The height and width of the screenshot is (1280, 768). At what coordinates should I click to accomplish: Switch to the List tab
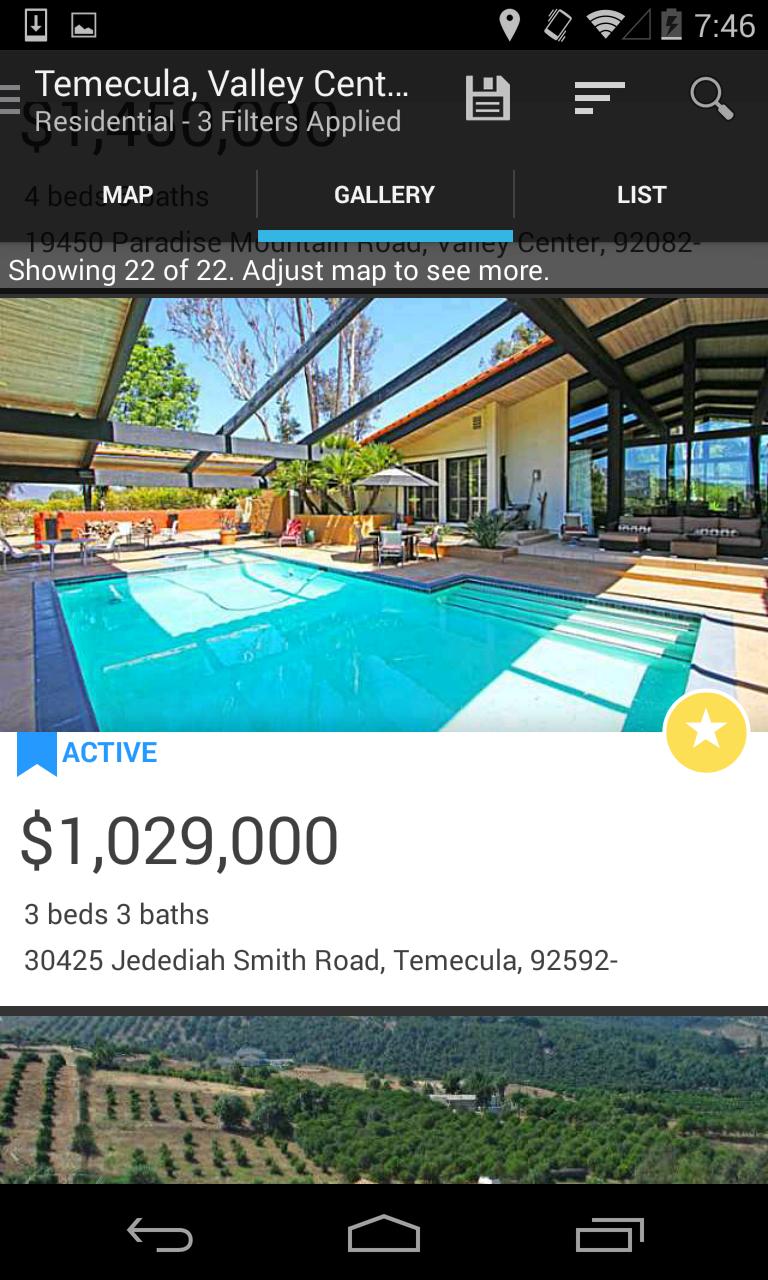click(641, 195)
